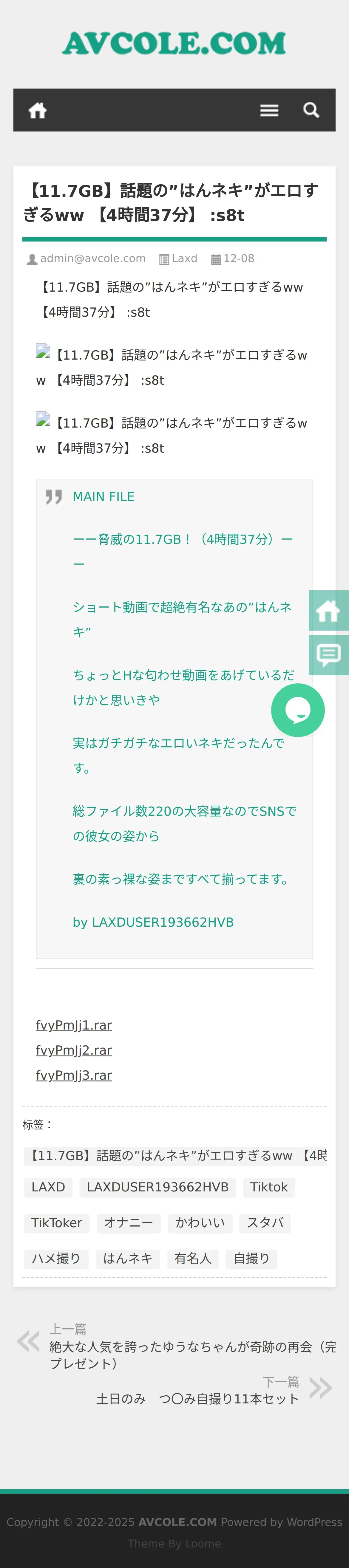Open the search icon in the navigation bar
Screen dimensions: 349x1568
[311, 110]
